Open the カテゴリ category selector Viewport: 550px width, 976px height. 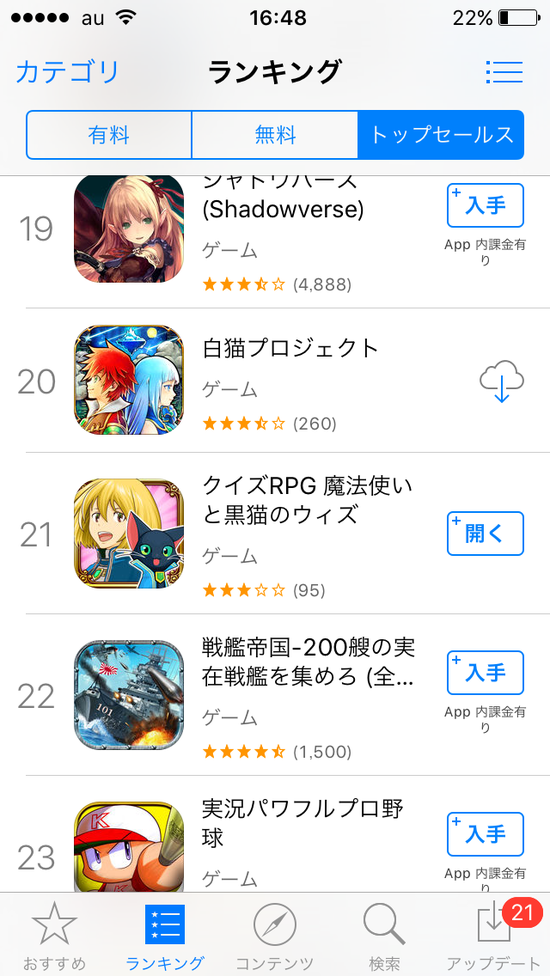coord(67,72)
